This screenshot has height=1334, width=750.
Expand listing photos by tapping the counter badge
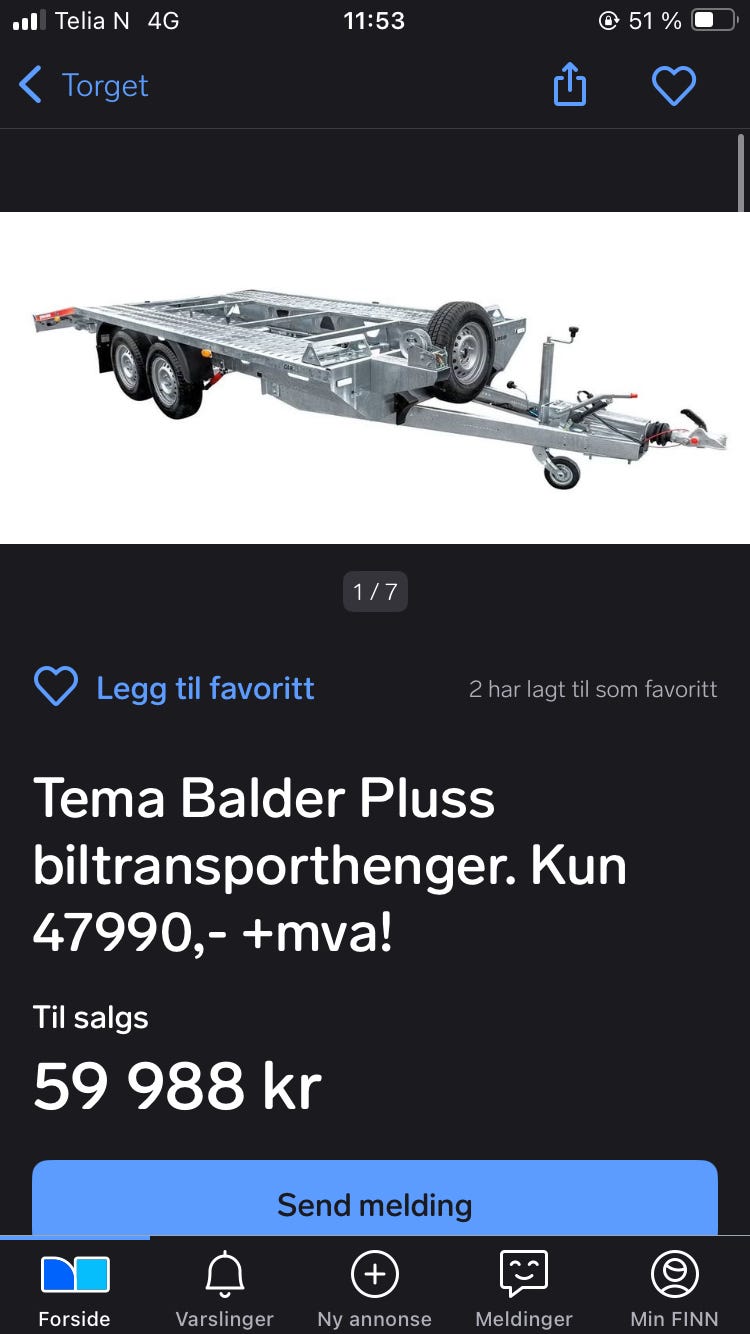[375, 591]
